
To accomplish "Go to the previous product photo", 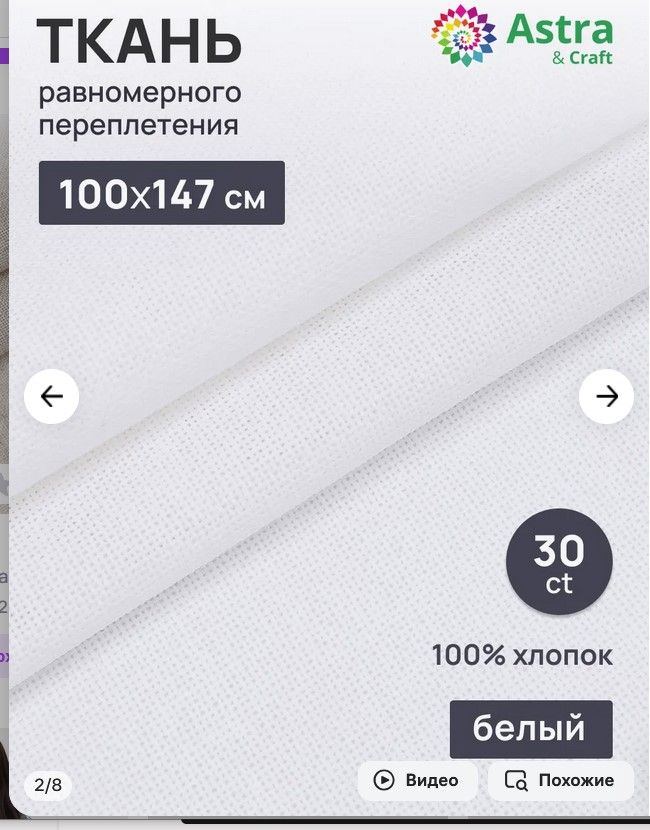I will 51,397.
